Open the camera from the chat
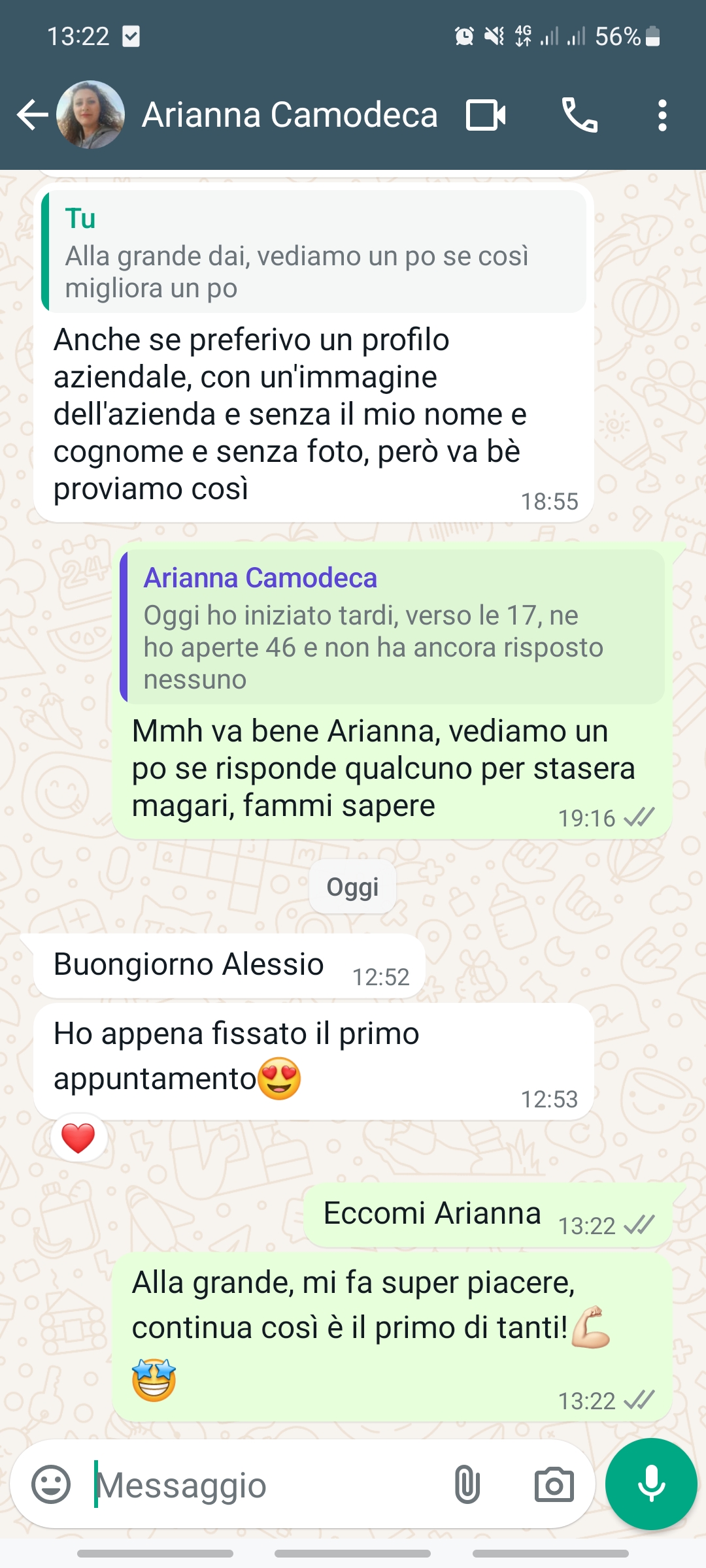706x1568 pixels. click(x=554, y=1484)
